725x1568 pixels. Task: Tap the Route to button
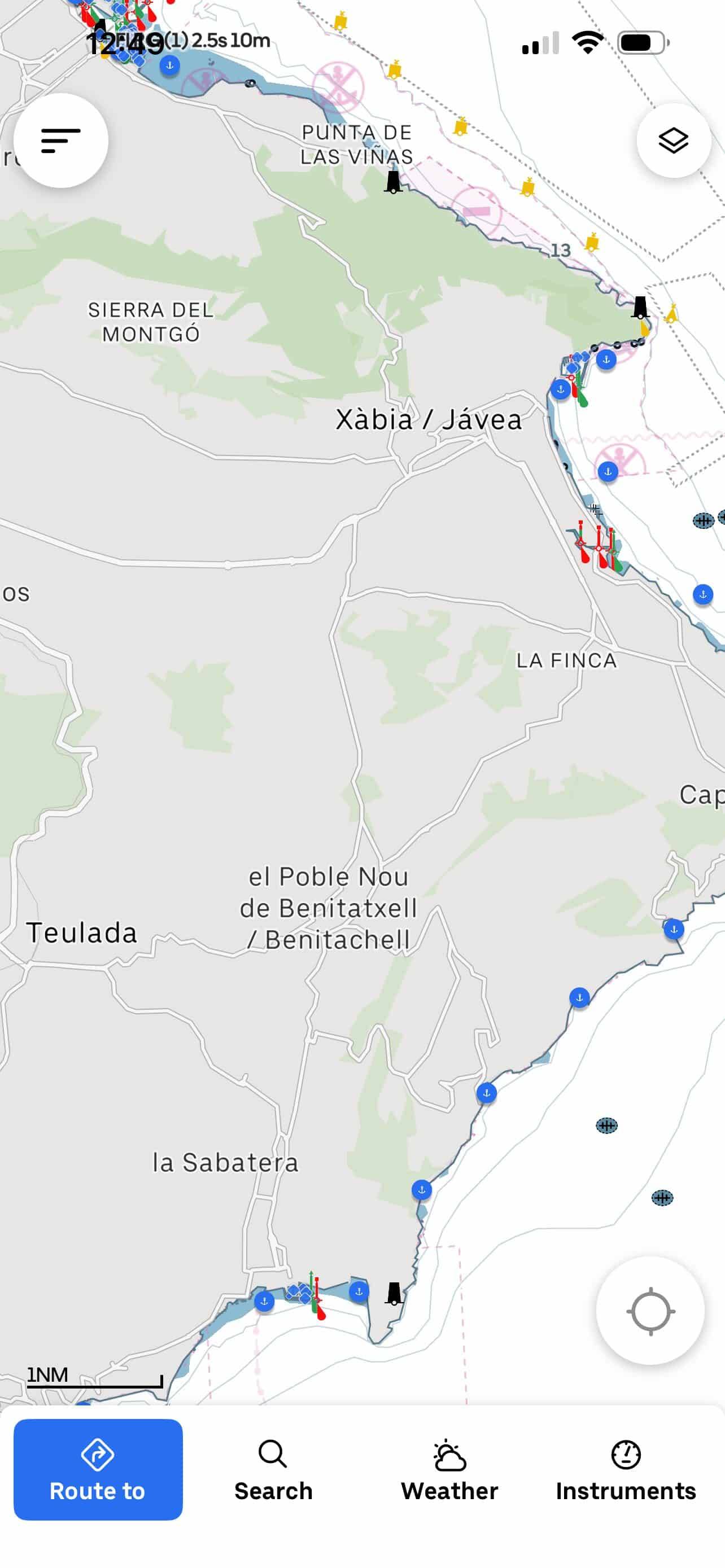[98, 1469]
